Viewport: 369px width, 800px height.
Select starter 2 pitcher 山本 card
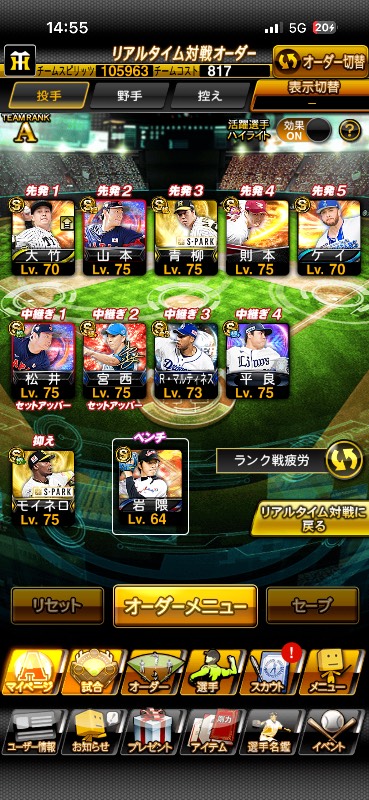115,237
